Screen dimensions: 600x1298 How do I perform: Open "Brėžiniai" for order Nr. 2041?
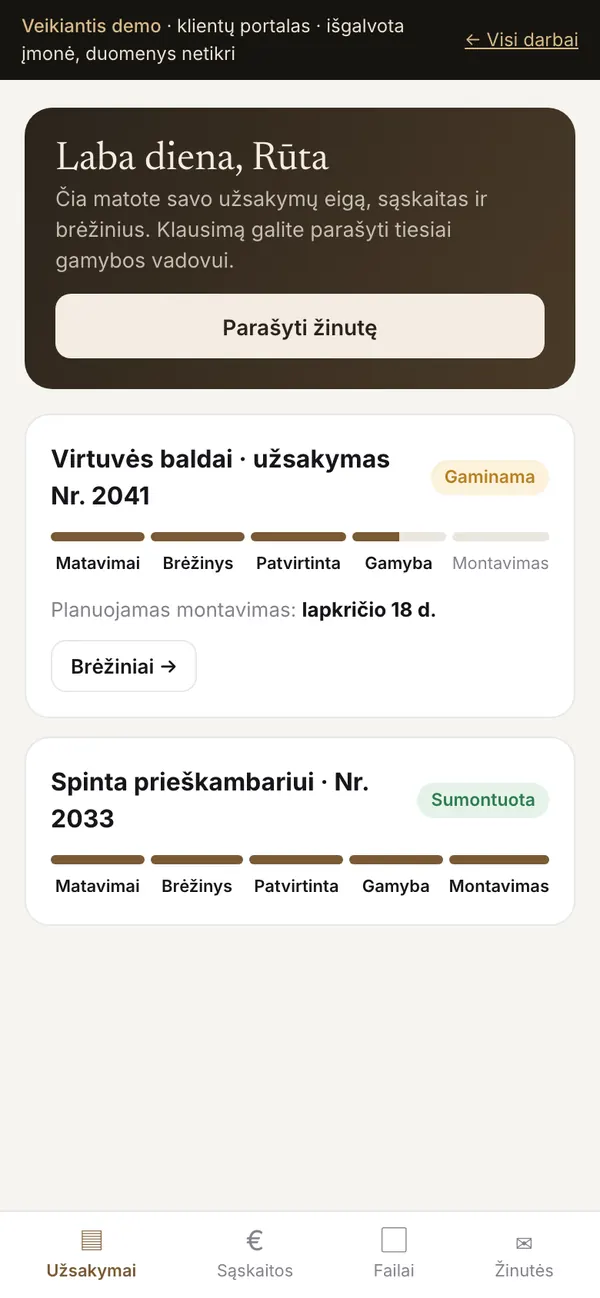[x=124, y=666]
